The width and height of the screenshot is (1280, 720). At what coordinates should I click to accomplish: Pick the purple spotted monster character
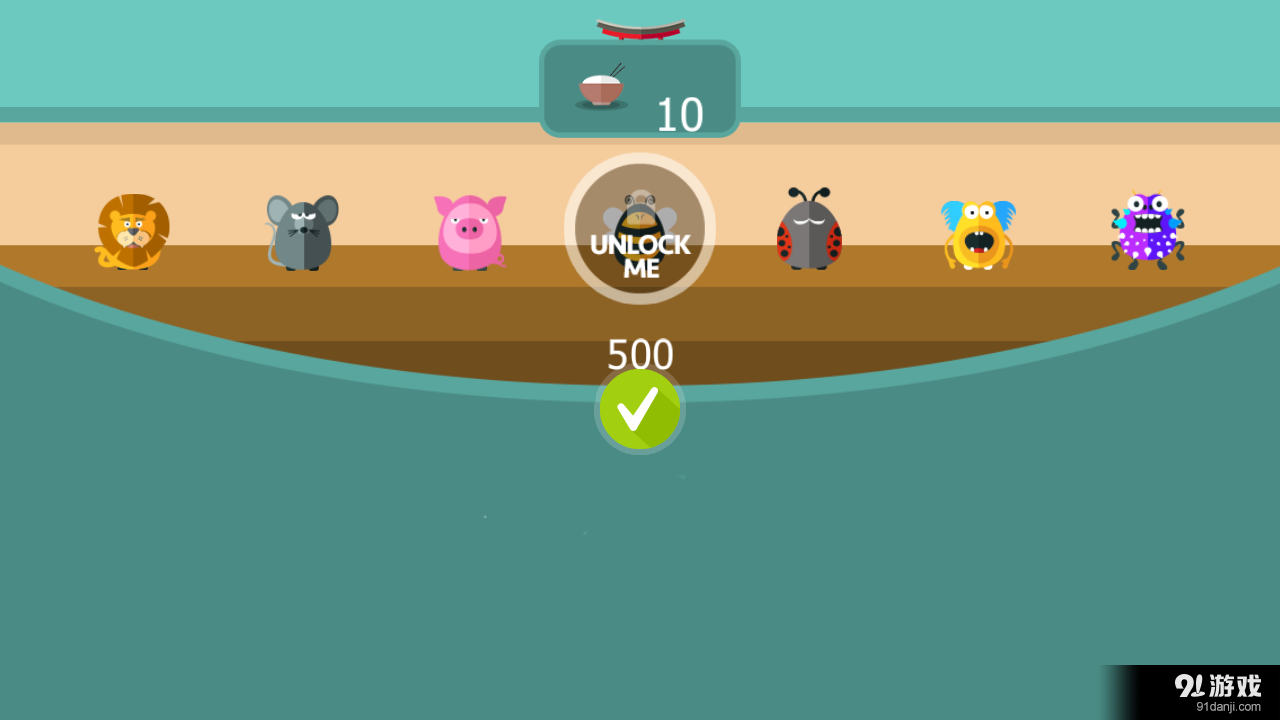click(1147, 230)
